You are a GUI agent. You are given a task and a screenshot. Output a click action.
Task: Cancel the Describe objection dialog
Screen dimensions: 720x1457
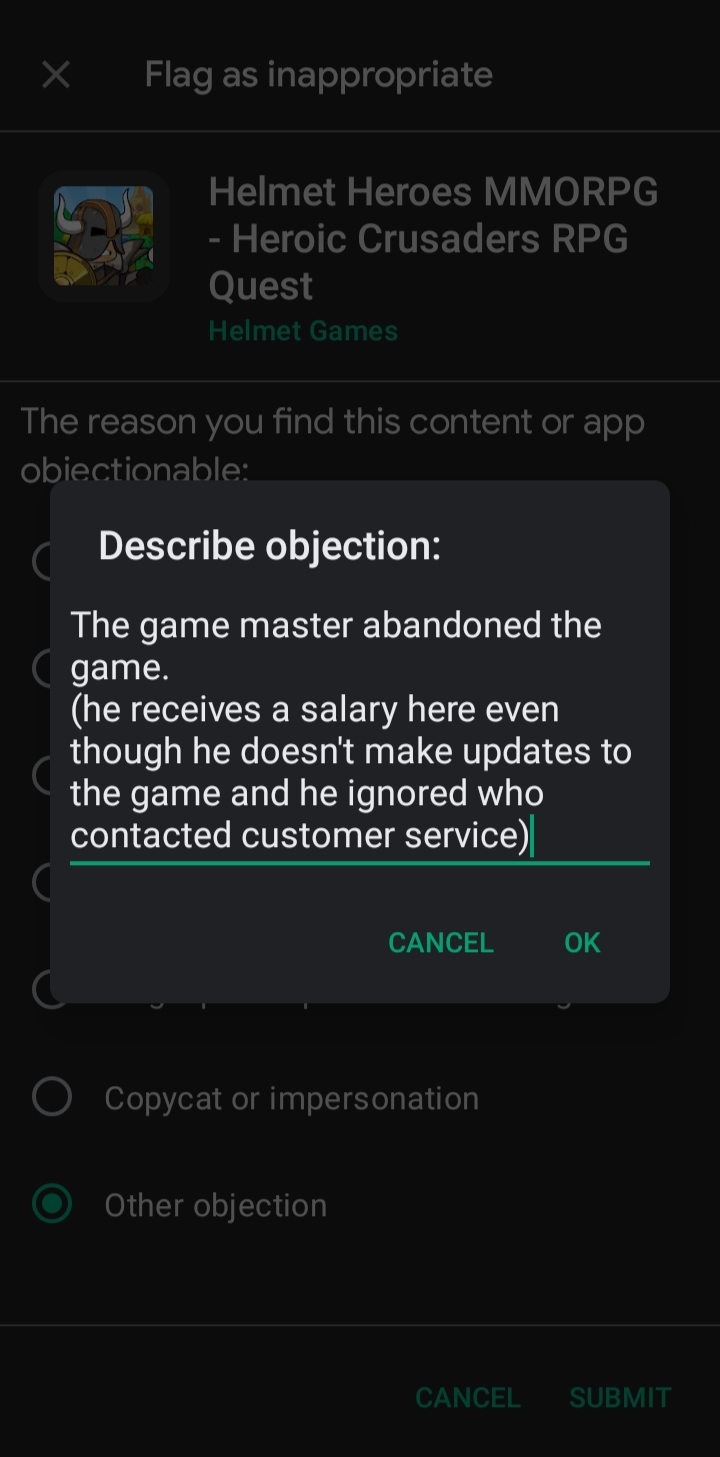(440, 943)
